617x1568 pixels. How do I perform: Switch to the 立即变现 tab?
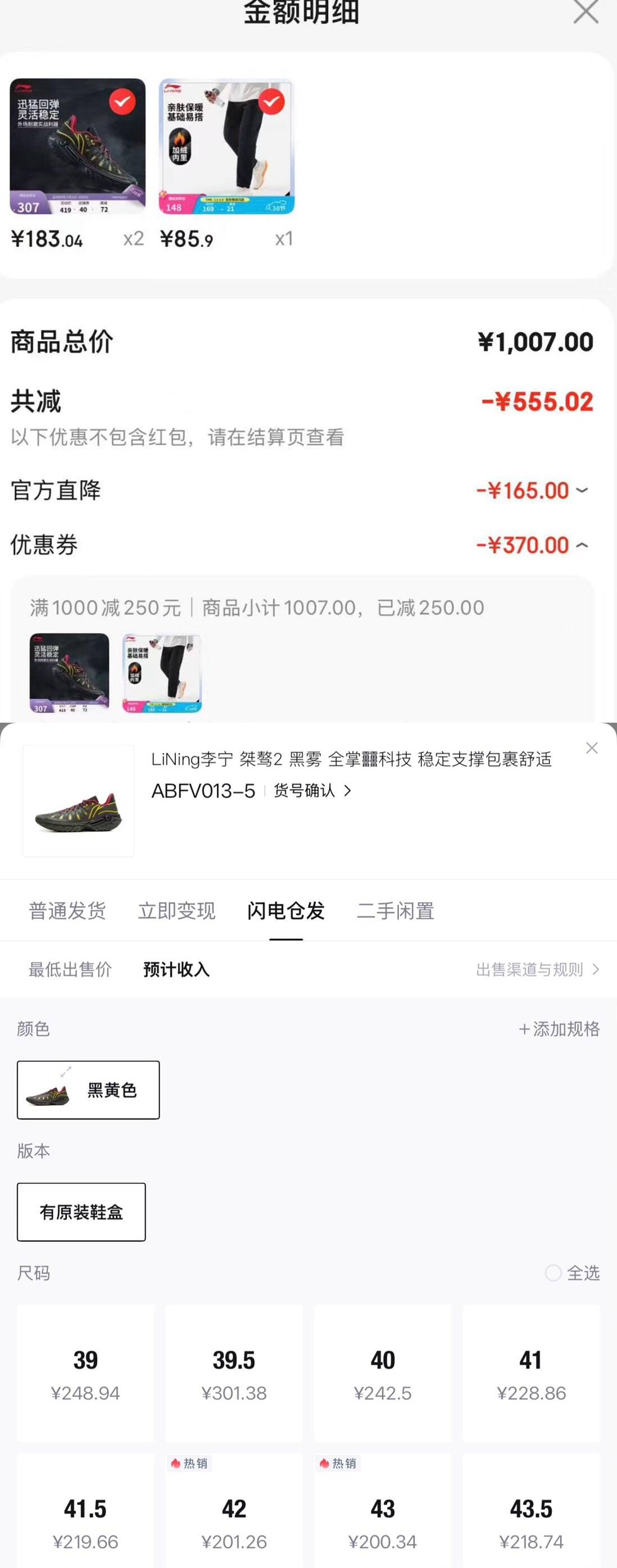point(176,910)
